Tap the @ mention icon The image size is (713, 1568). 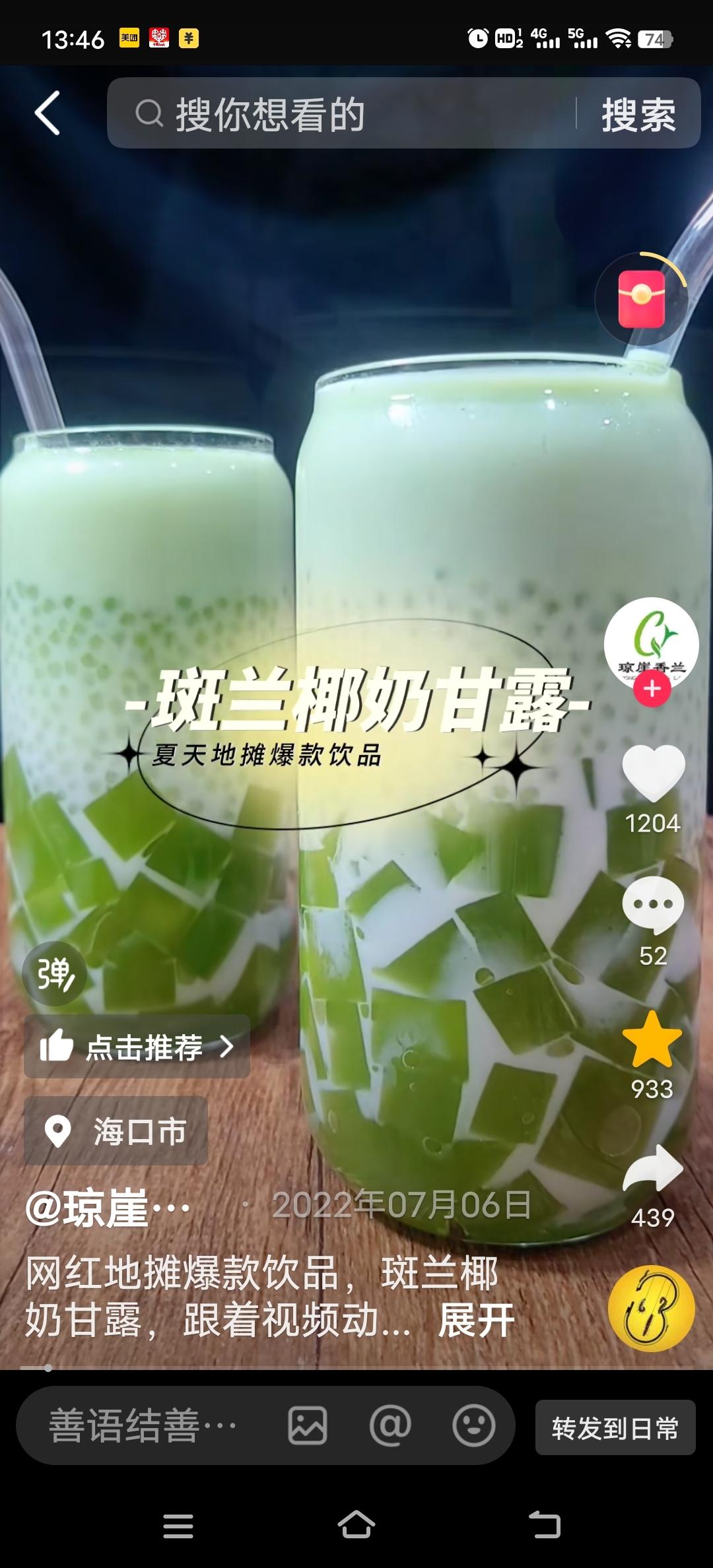[390, 1425]
